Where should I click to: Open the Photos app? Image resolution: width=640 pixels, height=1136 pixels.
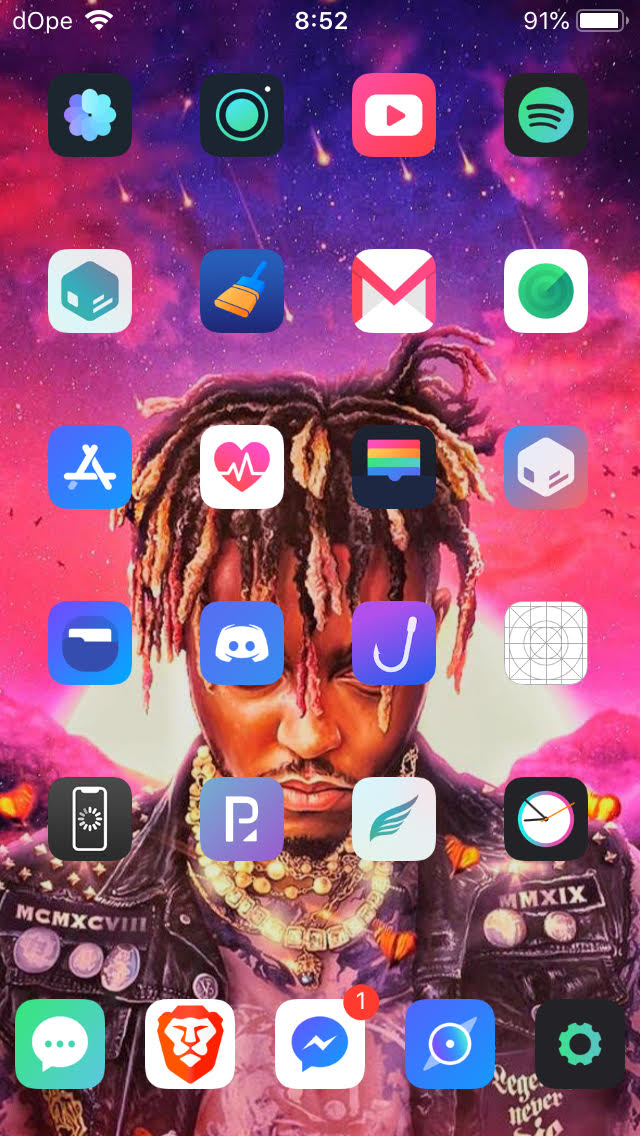click(x=90, y=115)
